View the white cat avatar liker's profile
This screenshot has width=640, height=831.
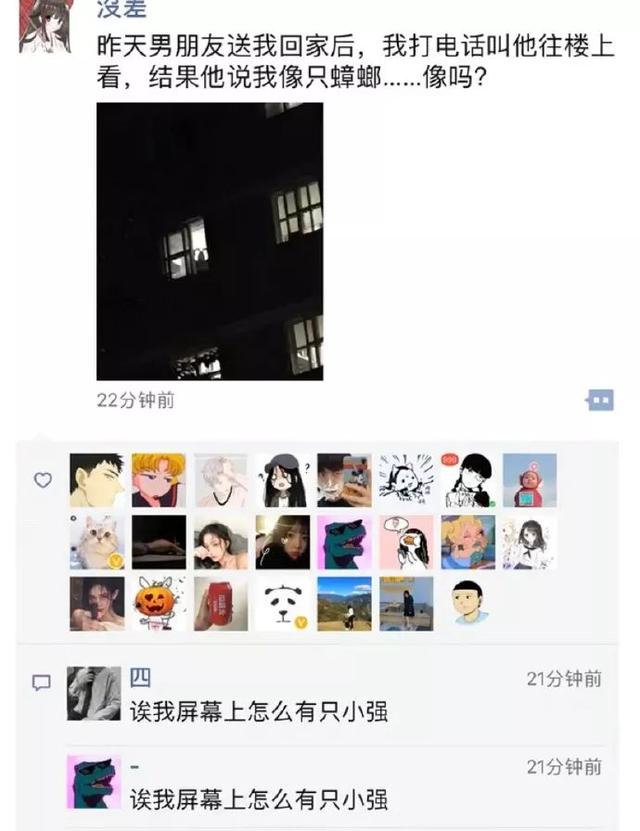(97, 542)
